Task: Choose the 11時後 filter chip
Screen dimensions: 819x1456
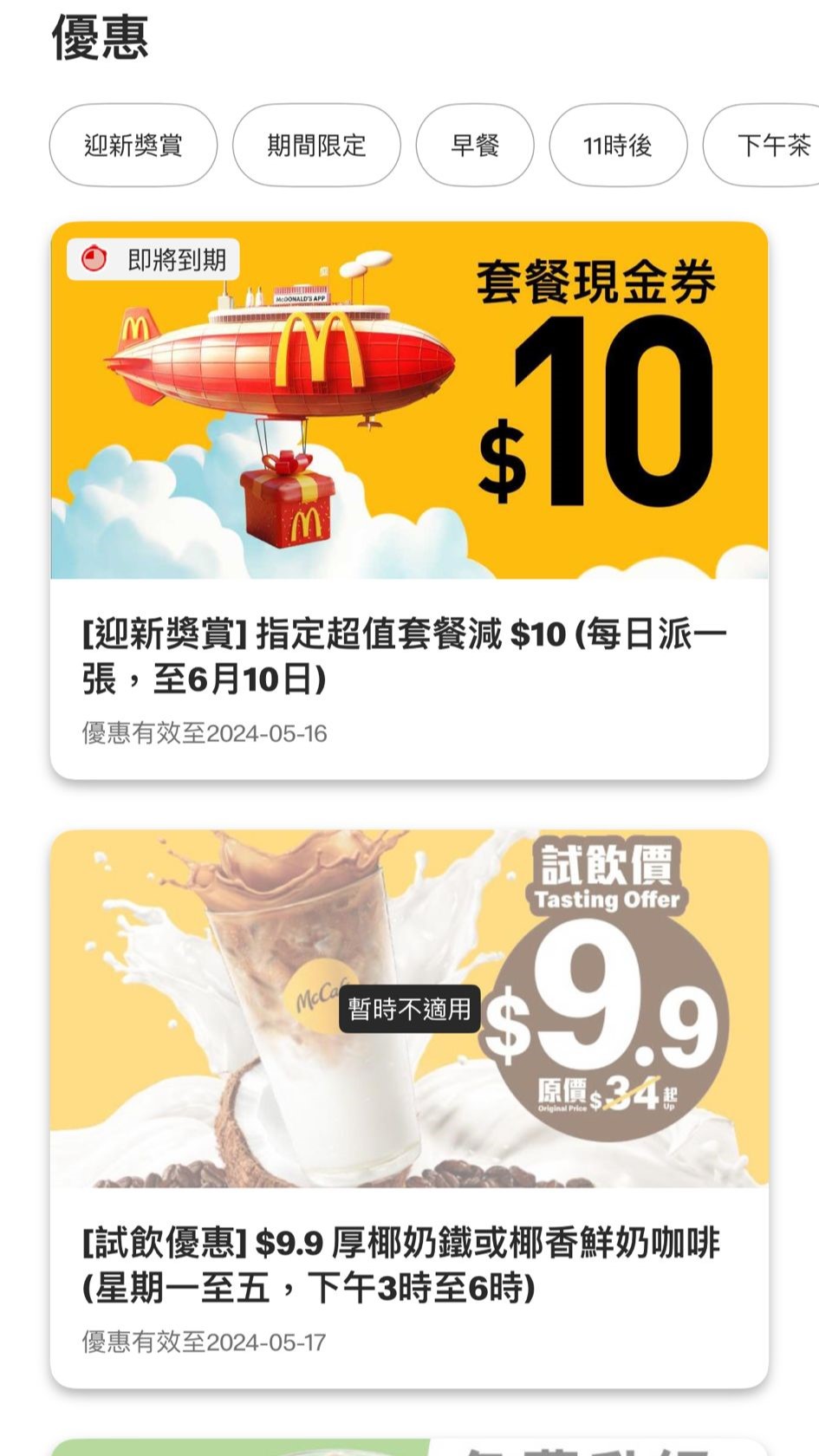Action: [x=618, y=146]
